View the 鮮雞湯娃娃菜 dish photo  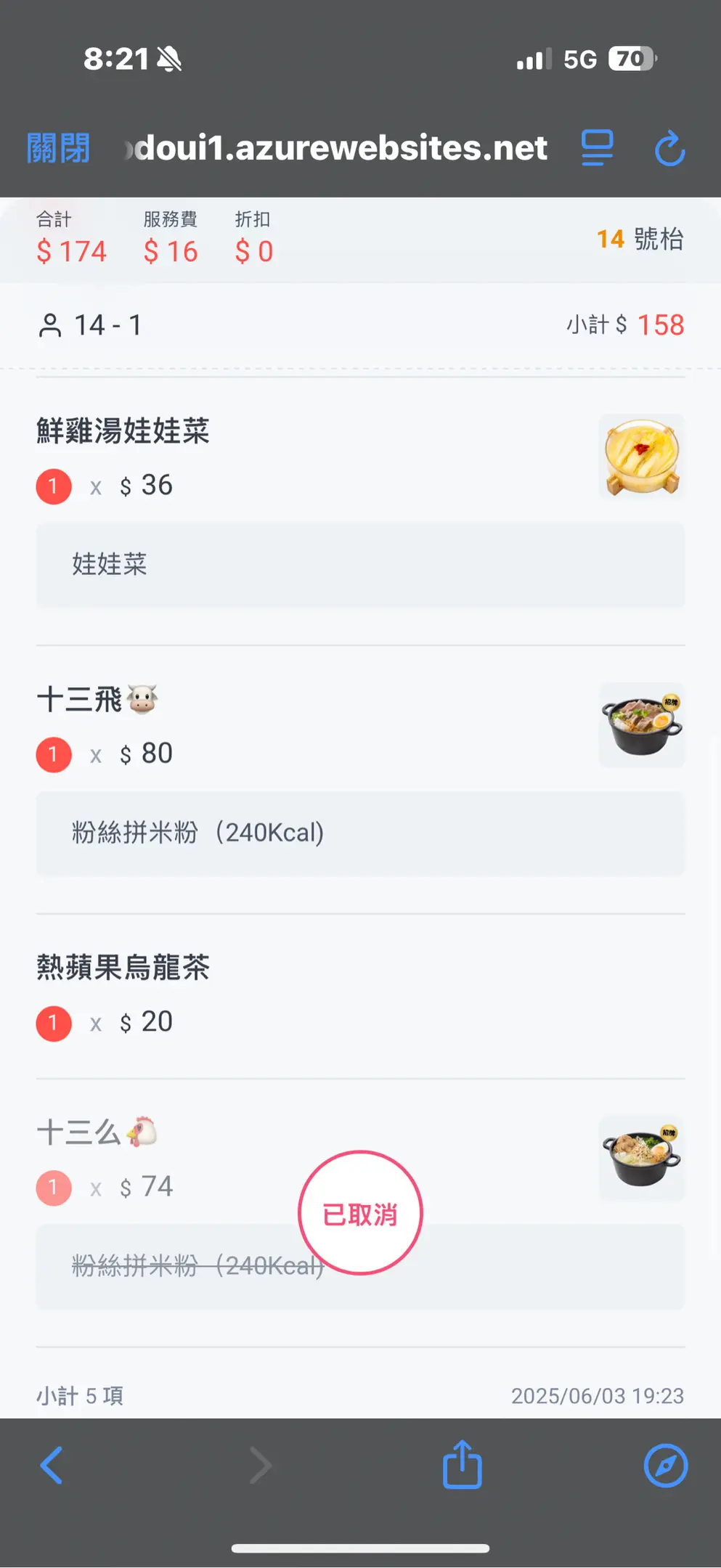tap(641, 457)
